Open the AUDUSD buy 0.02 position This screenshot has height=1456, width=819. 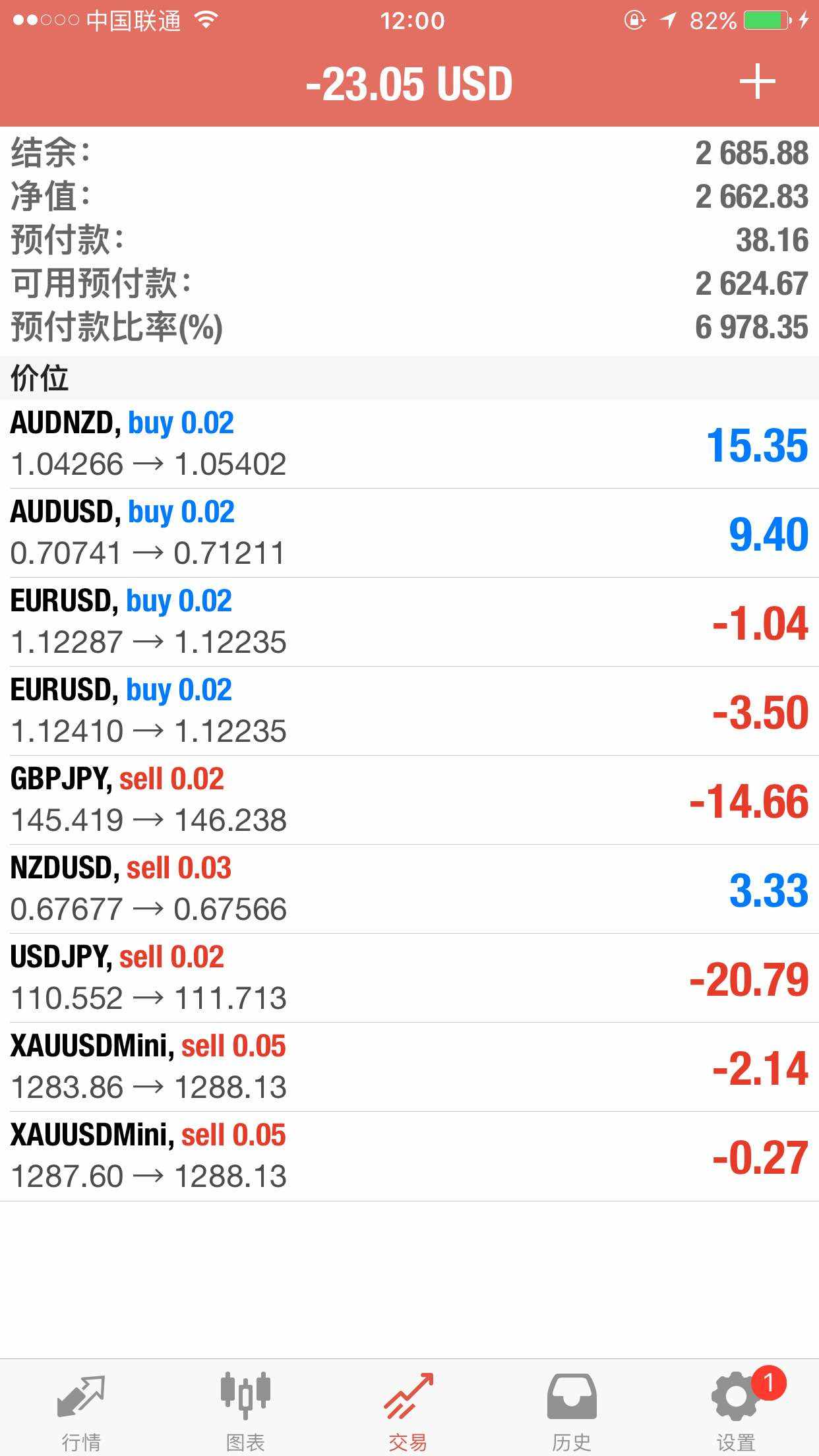point(409,533)
